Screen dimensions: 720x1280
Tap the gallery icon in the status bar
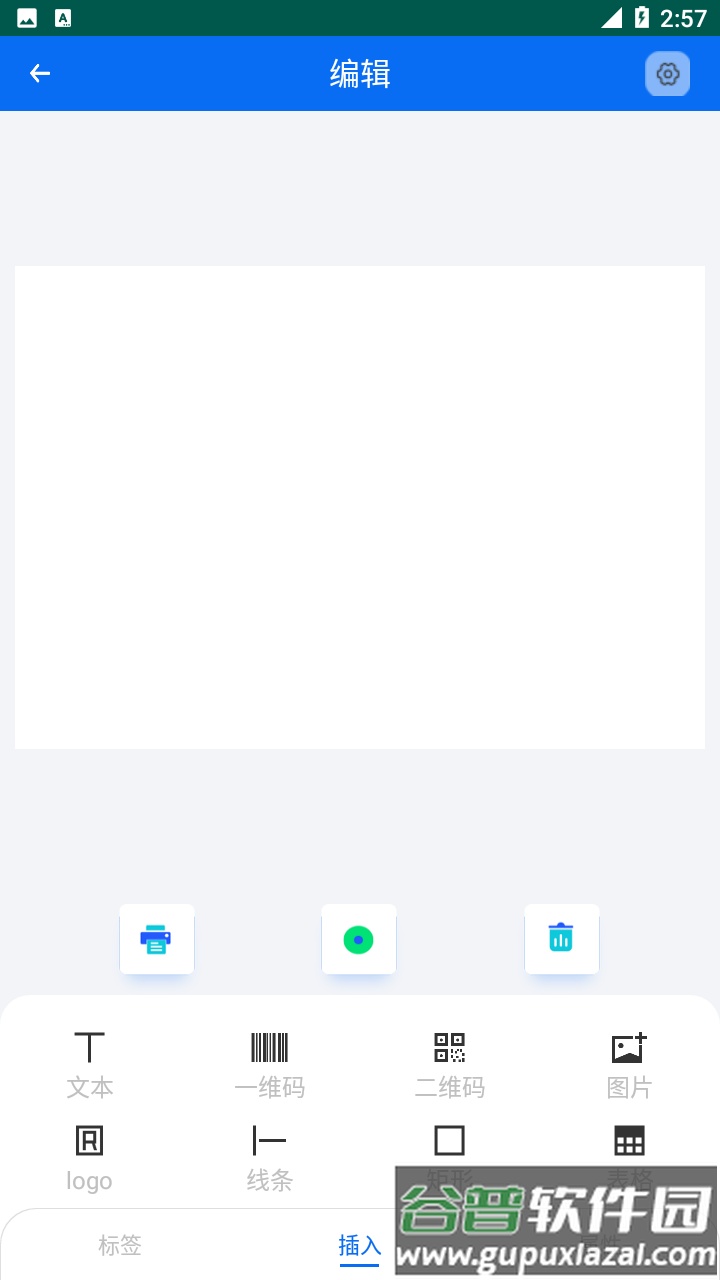[x=25, y=17]
